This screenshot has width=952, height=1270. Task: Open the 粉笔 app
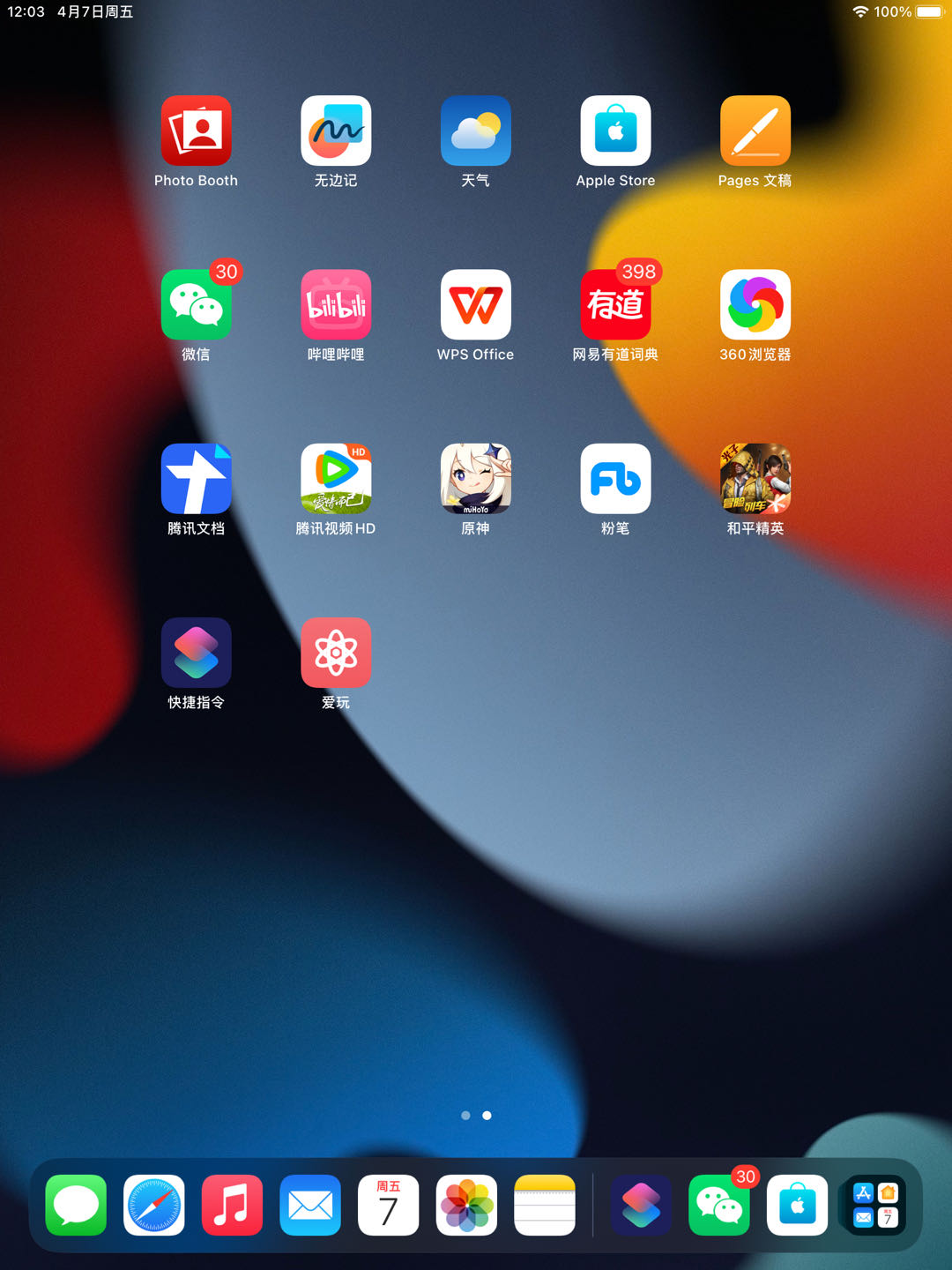point(615,479)
